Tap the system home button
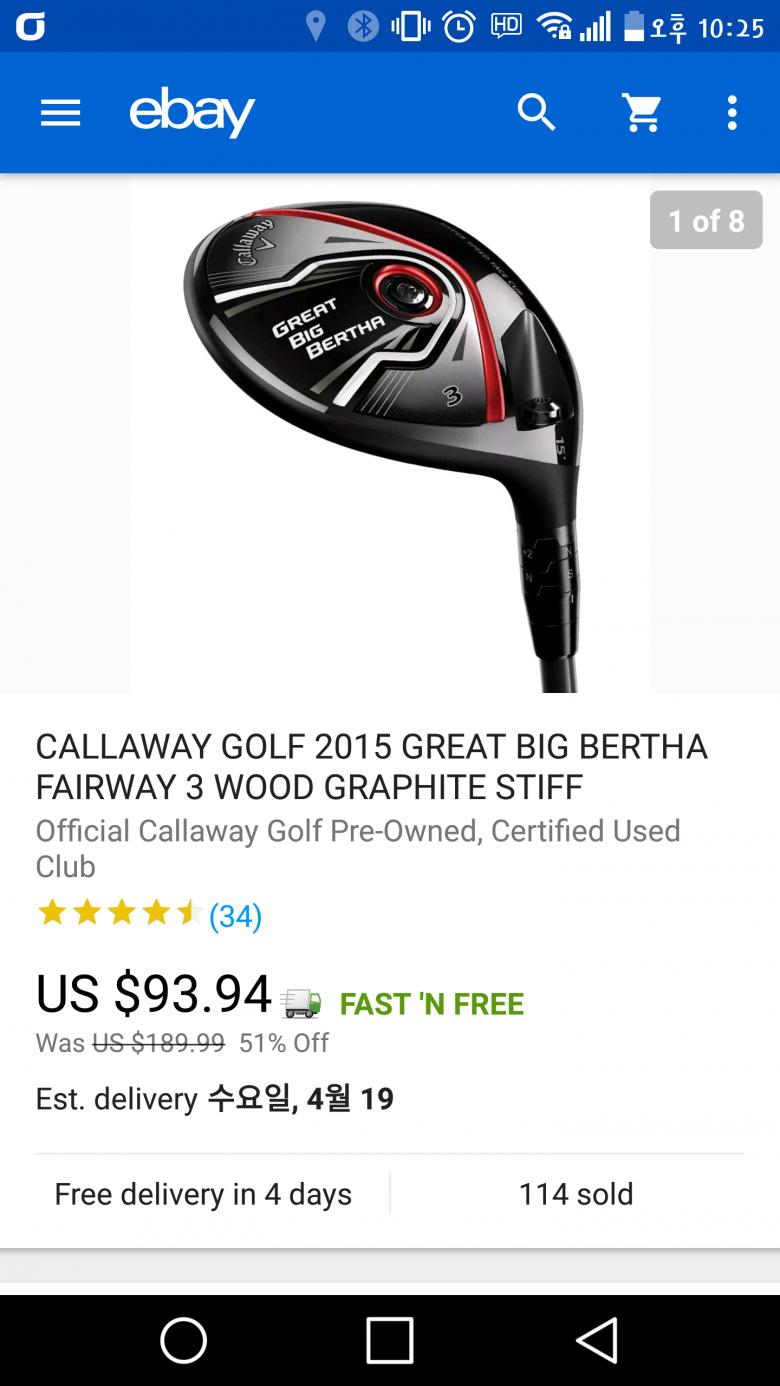Screen dimensions: 780x1386 pos(184,1340)
